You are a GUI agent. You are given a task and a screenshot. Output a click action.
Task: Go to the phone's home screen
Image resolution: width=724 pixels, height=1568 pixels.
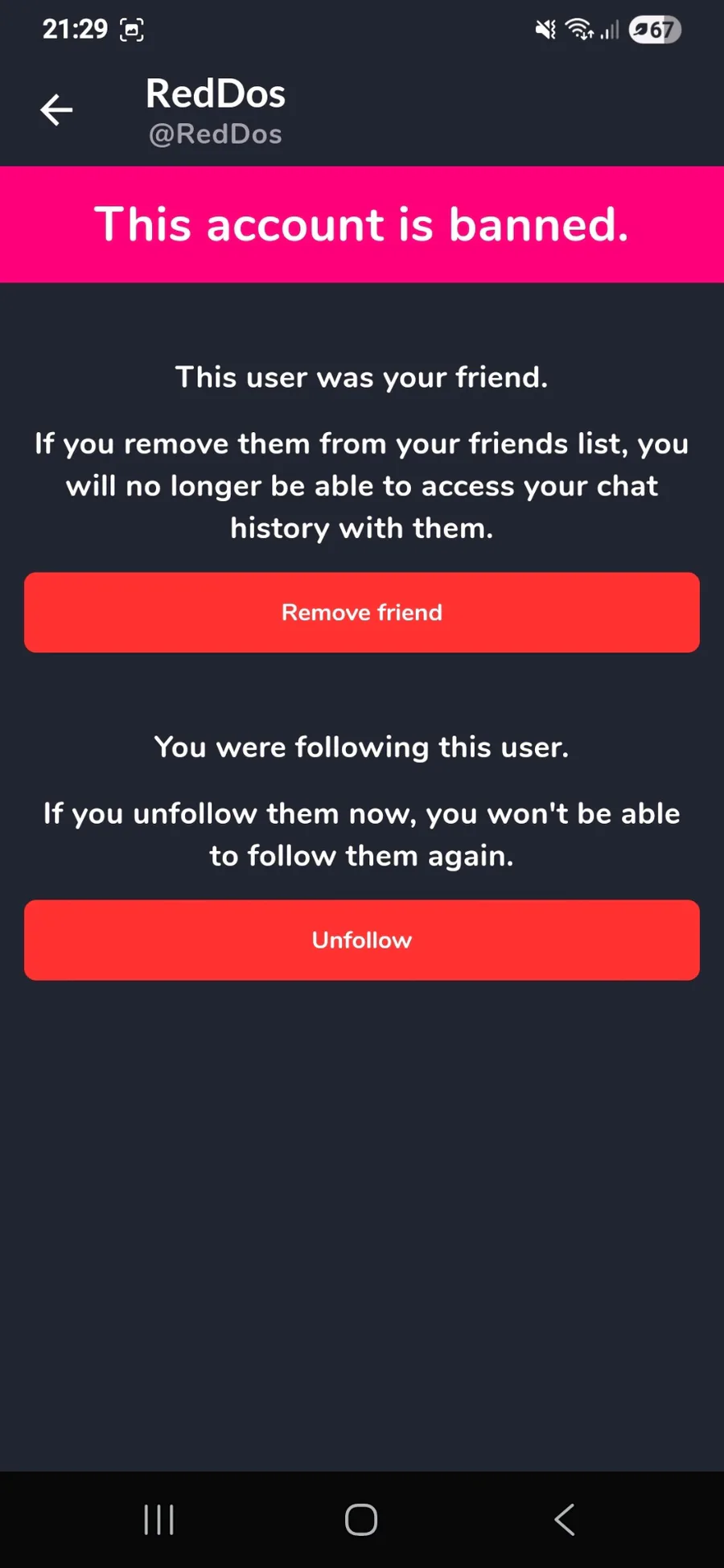tap(361, 1520)
